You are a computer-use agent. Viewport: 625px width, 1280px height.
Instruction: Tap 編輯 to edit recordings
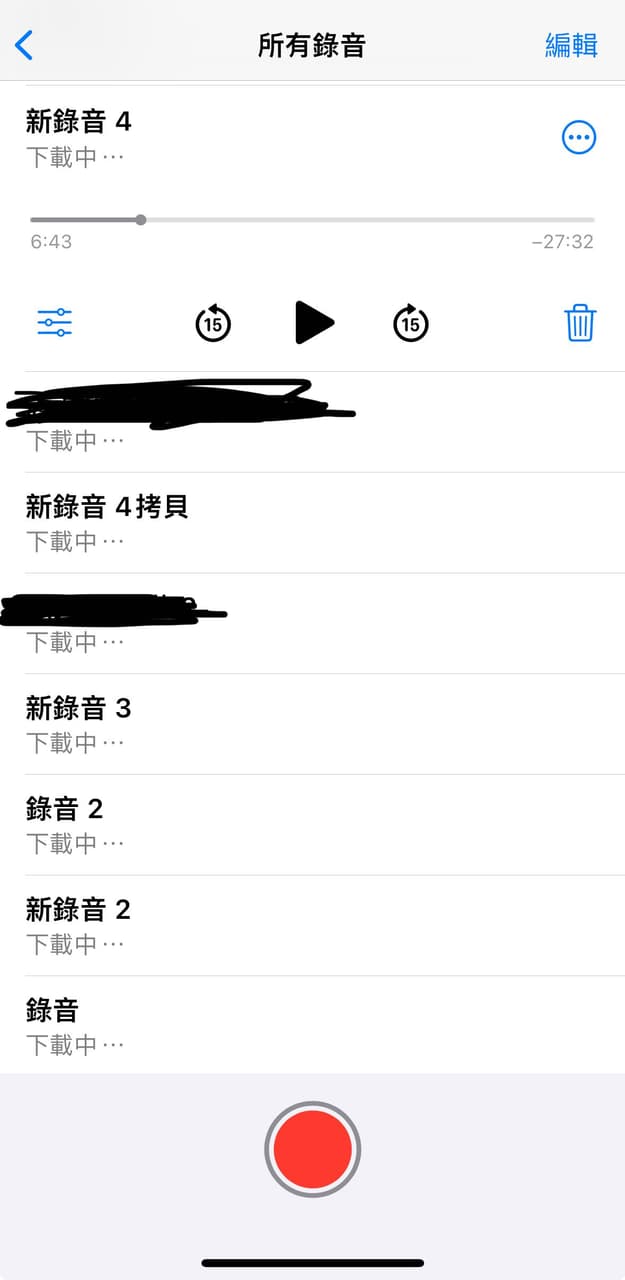click(x=571, y=45)
